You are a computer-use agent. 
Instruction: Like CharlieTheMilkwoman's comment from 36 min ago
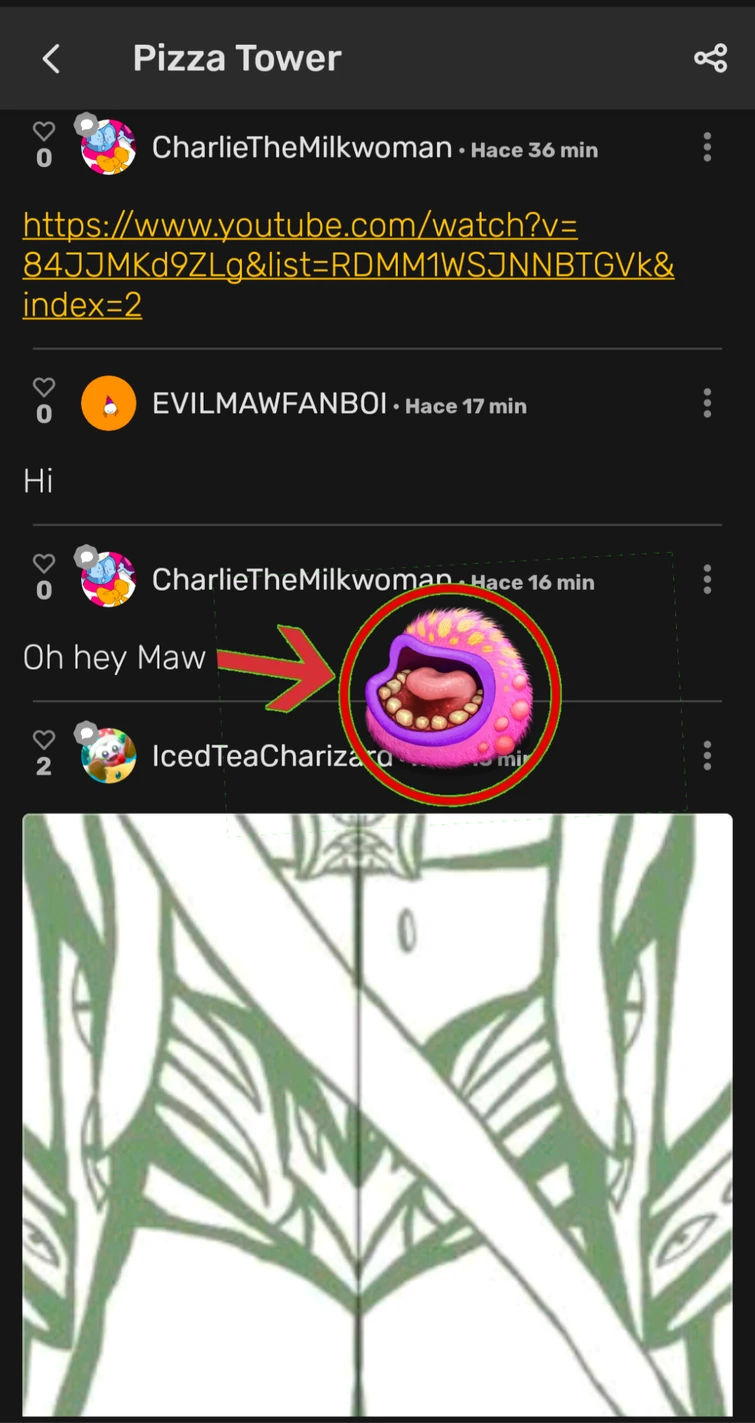point(43,132)
